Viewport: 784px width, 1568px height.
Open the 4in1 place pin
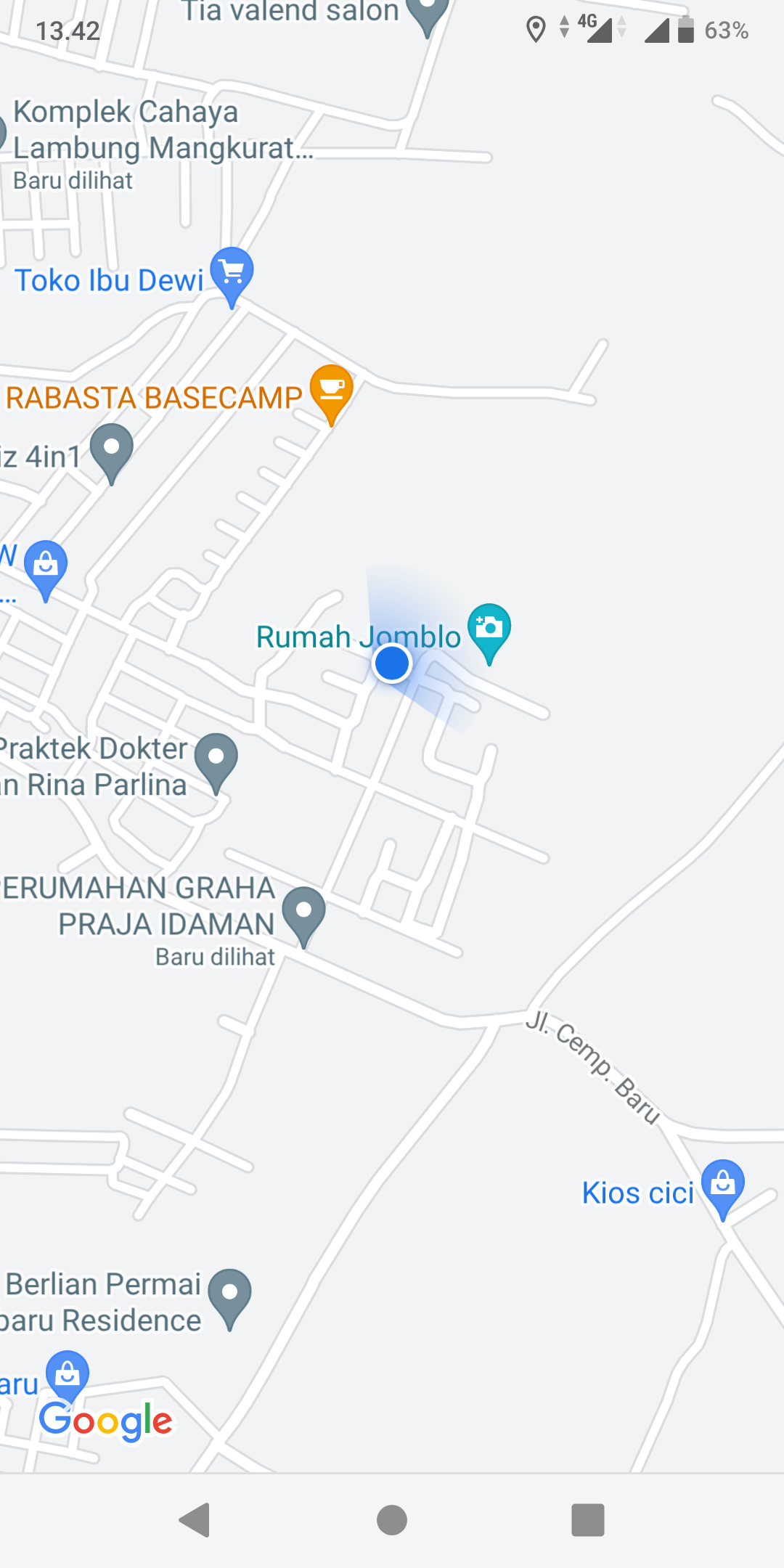point(112,449)
